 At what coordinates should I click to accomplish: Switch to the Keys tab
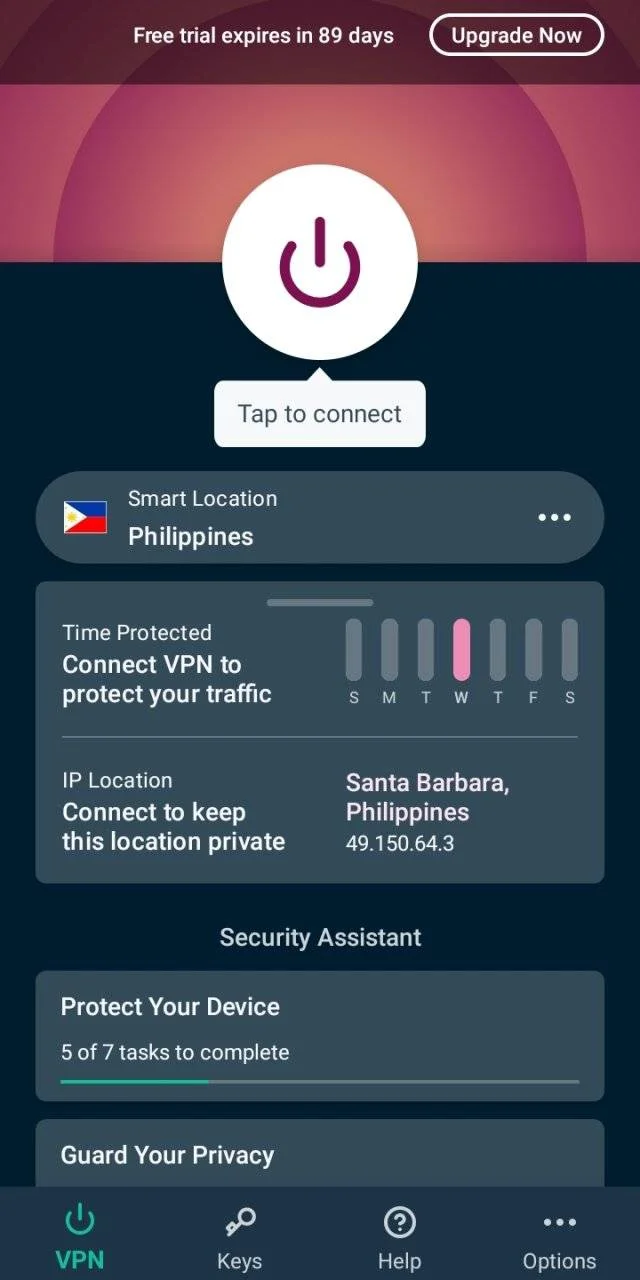coord(240,1238)
